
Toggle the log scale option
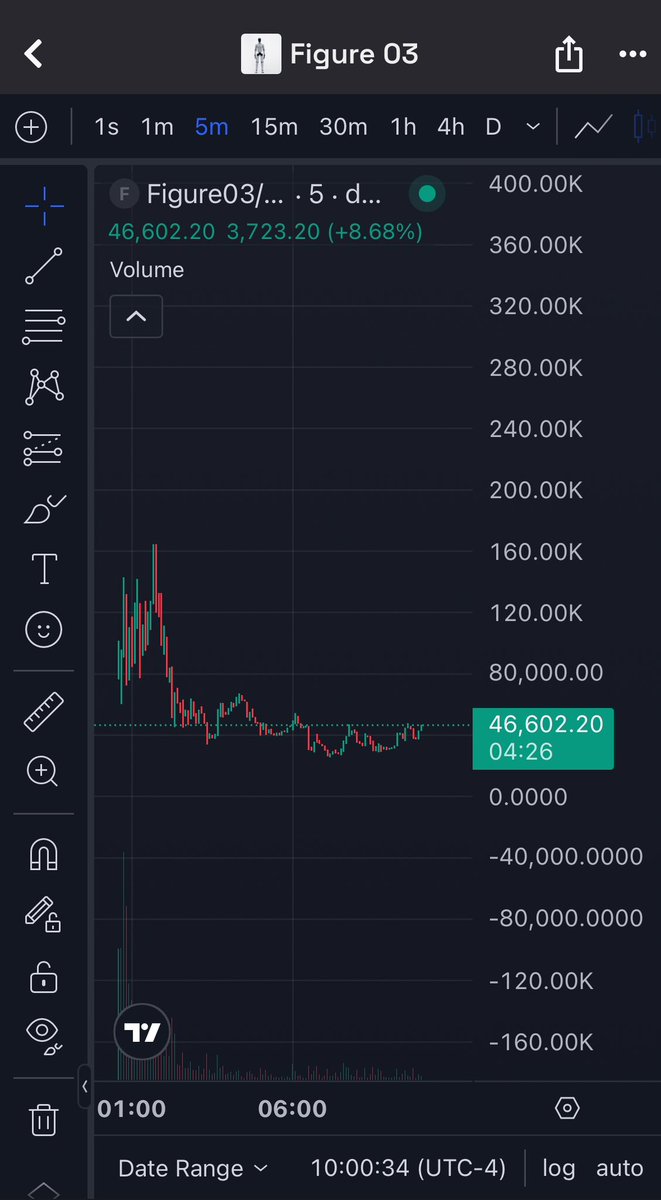click(x=559, y=1168)
